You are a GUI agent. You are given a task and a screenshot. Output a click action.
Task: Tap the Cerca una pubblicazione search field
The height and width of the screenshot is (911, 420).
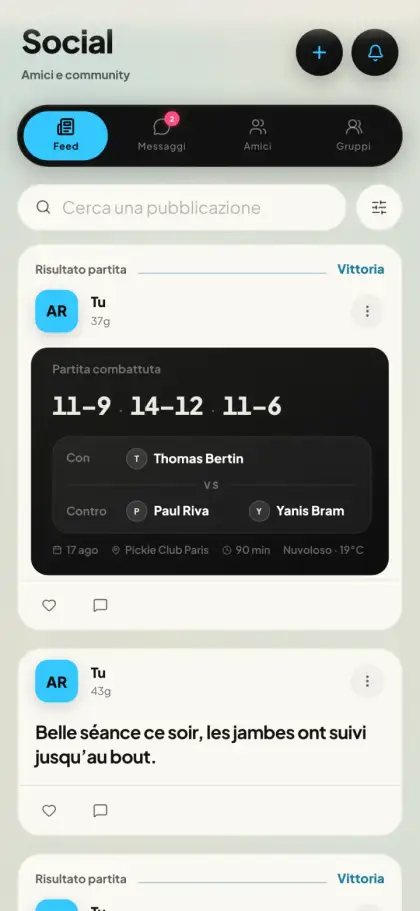pos(182,207)
